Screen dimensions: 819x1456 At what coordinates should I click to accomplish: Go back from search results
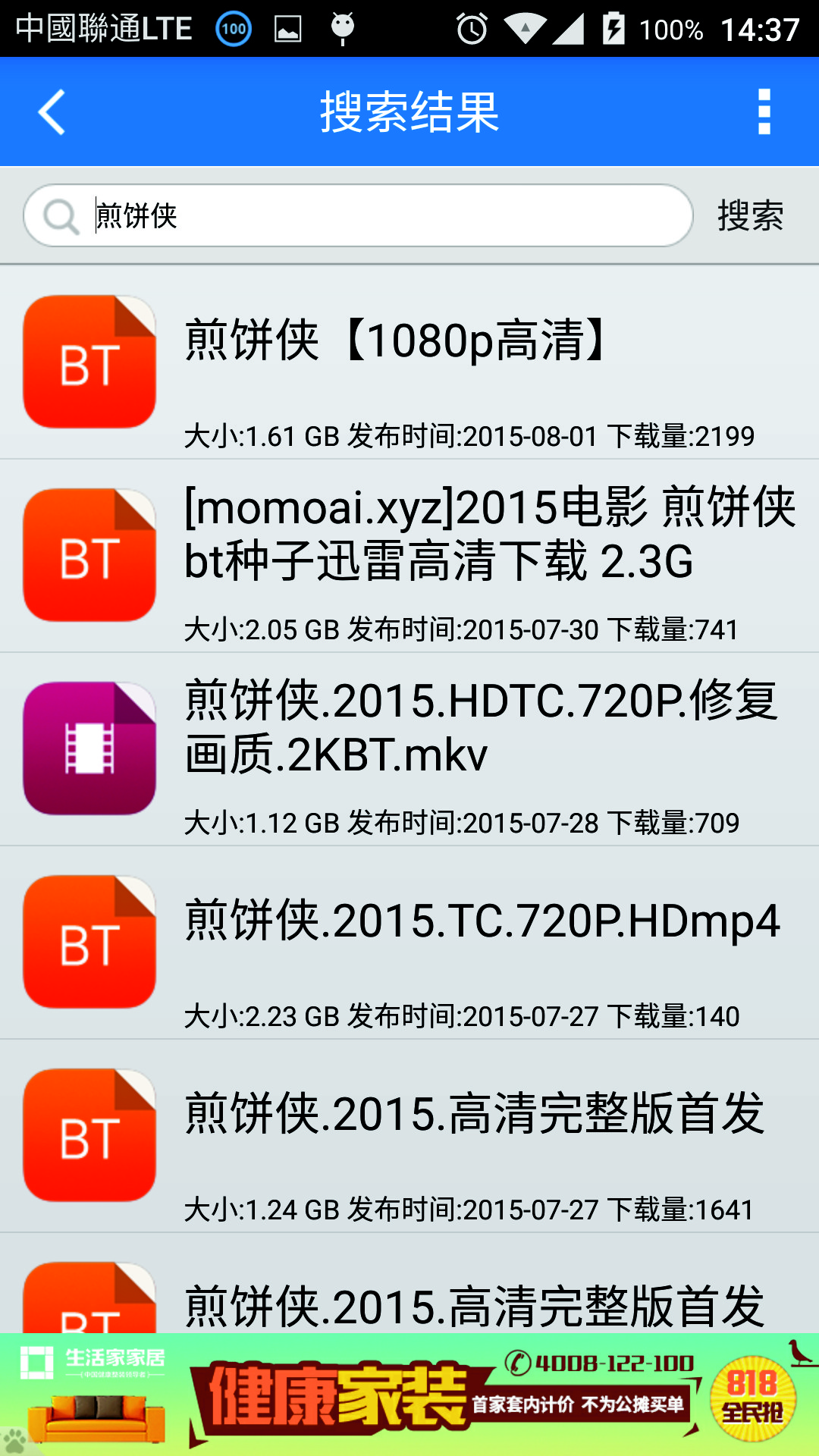[x=52, y=112]
